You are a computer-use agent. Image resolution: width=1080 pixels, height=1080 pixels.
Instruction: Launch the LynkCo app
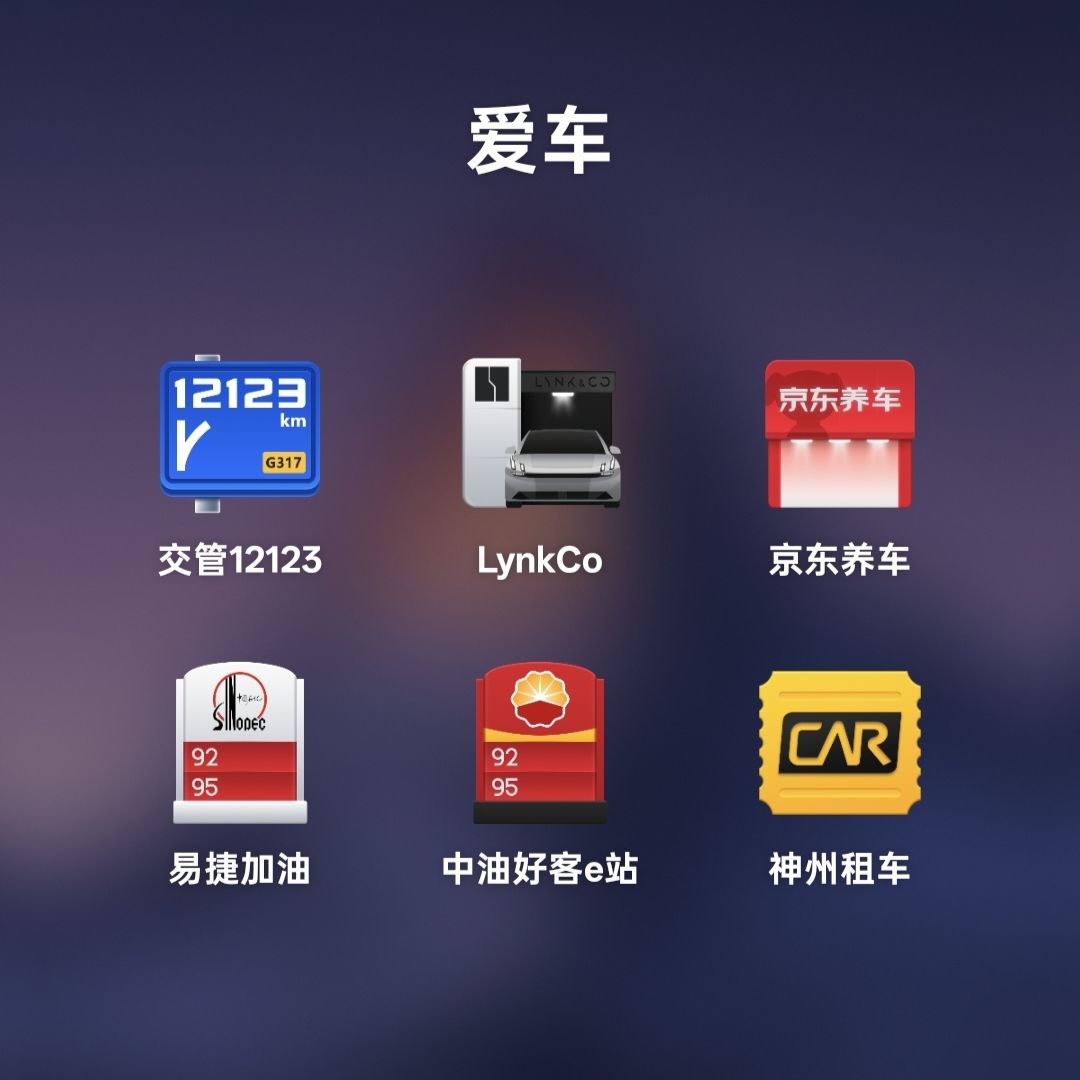(540, 433)
